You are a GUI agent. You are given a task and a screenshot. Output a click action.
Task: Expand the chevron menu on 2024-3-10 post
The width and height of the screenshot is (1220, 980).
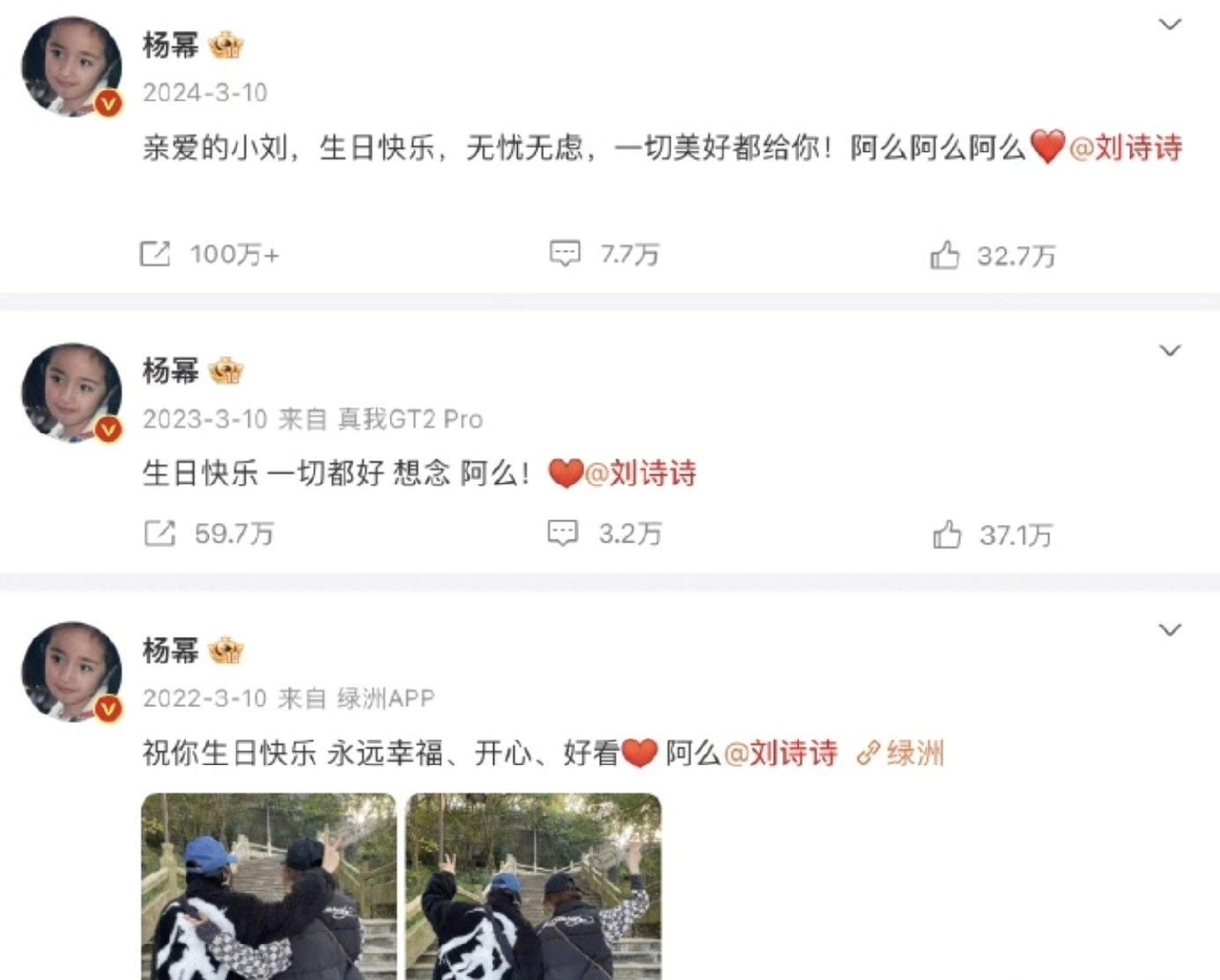[x=1169, y=25]
